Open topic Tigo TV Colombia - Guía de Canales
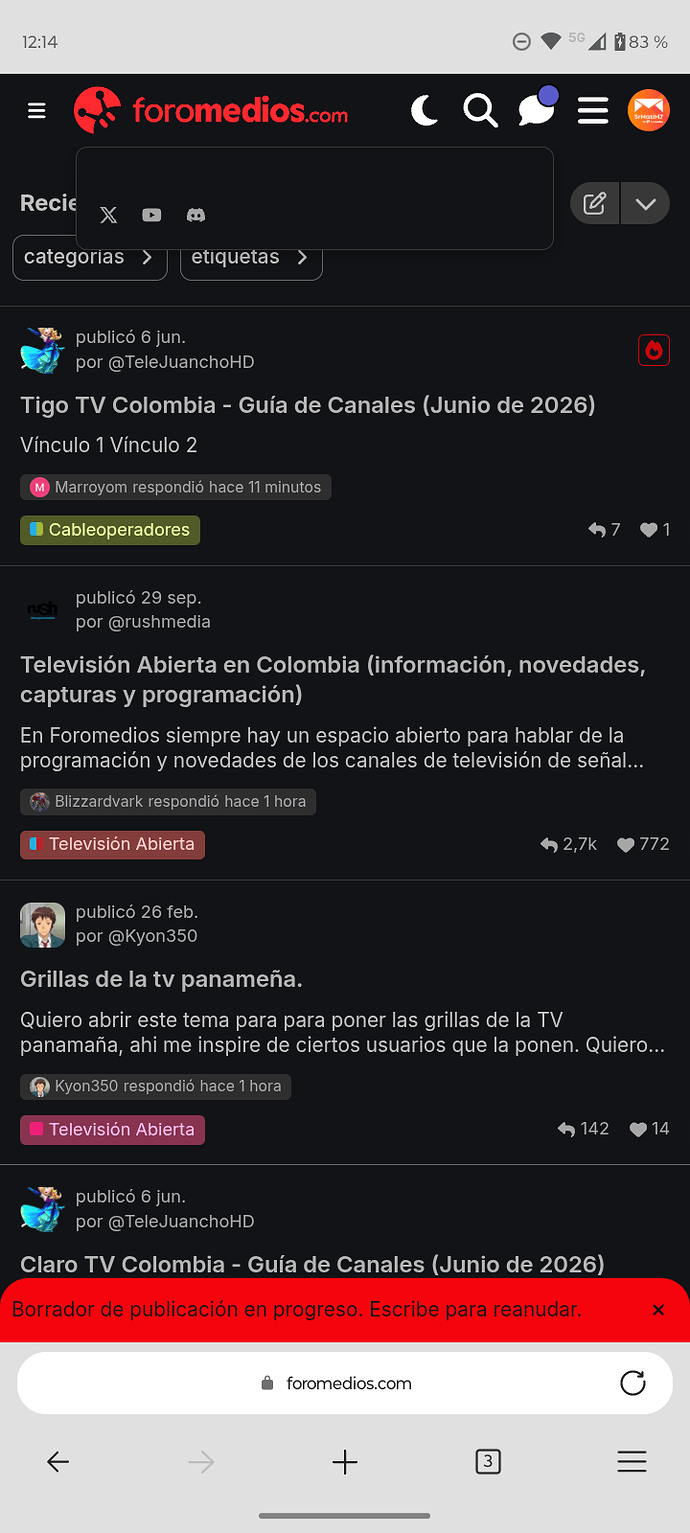This screenshot has width=690, height=1533. (x=308, y=405)
